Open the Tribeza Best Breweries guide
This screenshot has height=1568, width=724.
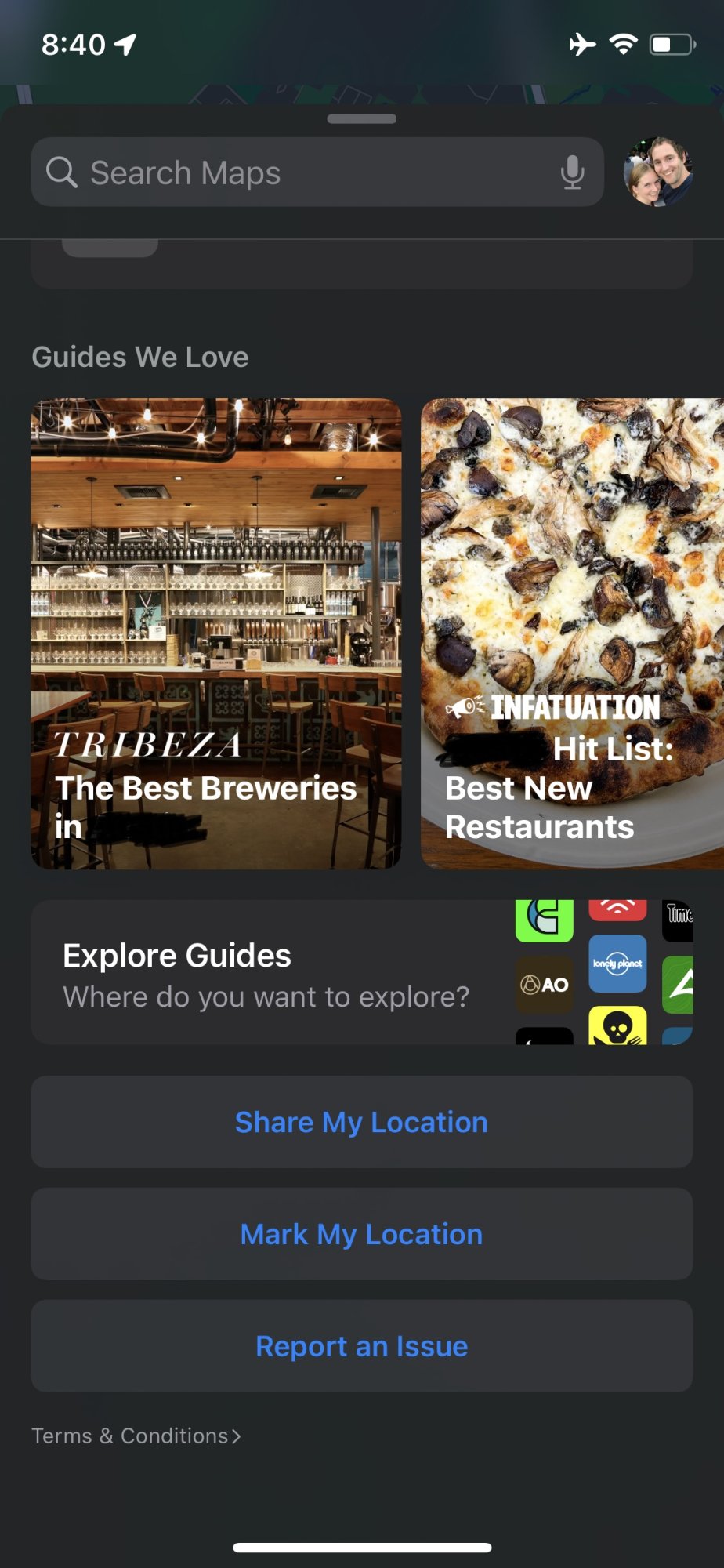click(216, 633)
